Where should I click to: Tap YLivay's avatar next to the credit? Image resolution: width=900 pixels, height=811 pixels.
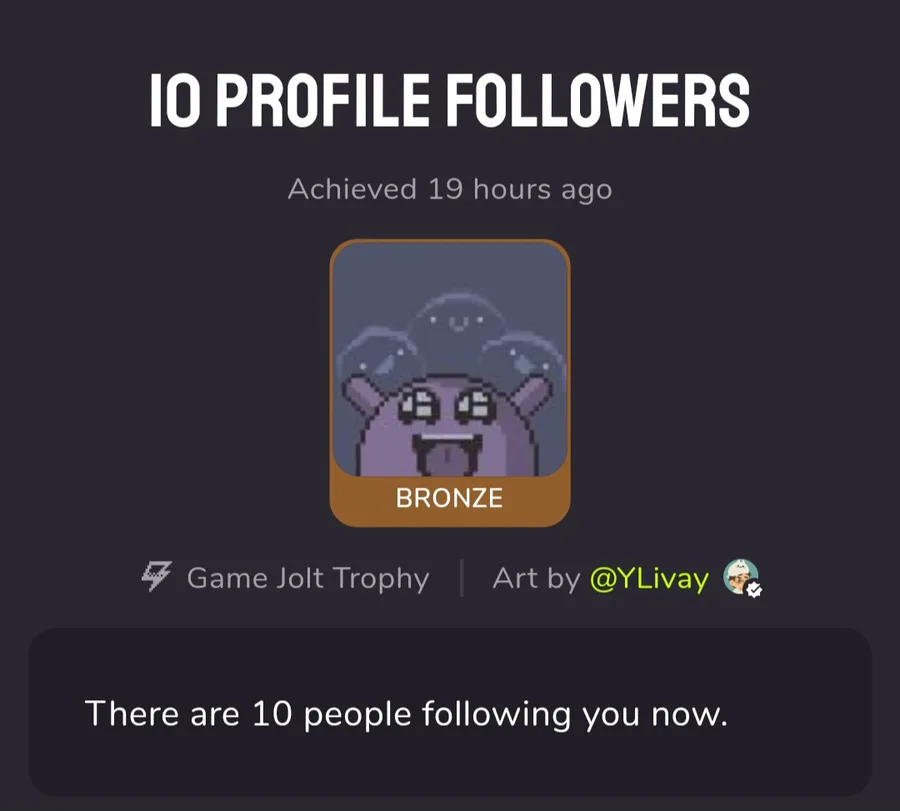point(740,577)
